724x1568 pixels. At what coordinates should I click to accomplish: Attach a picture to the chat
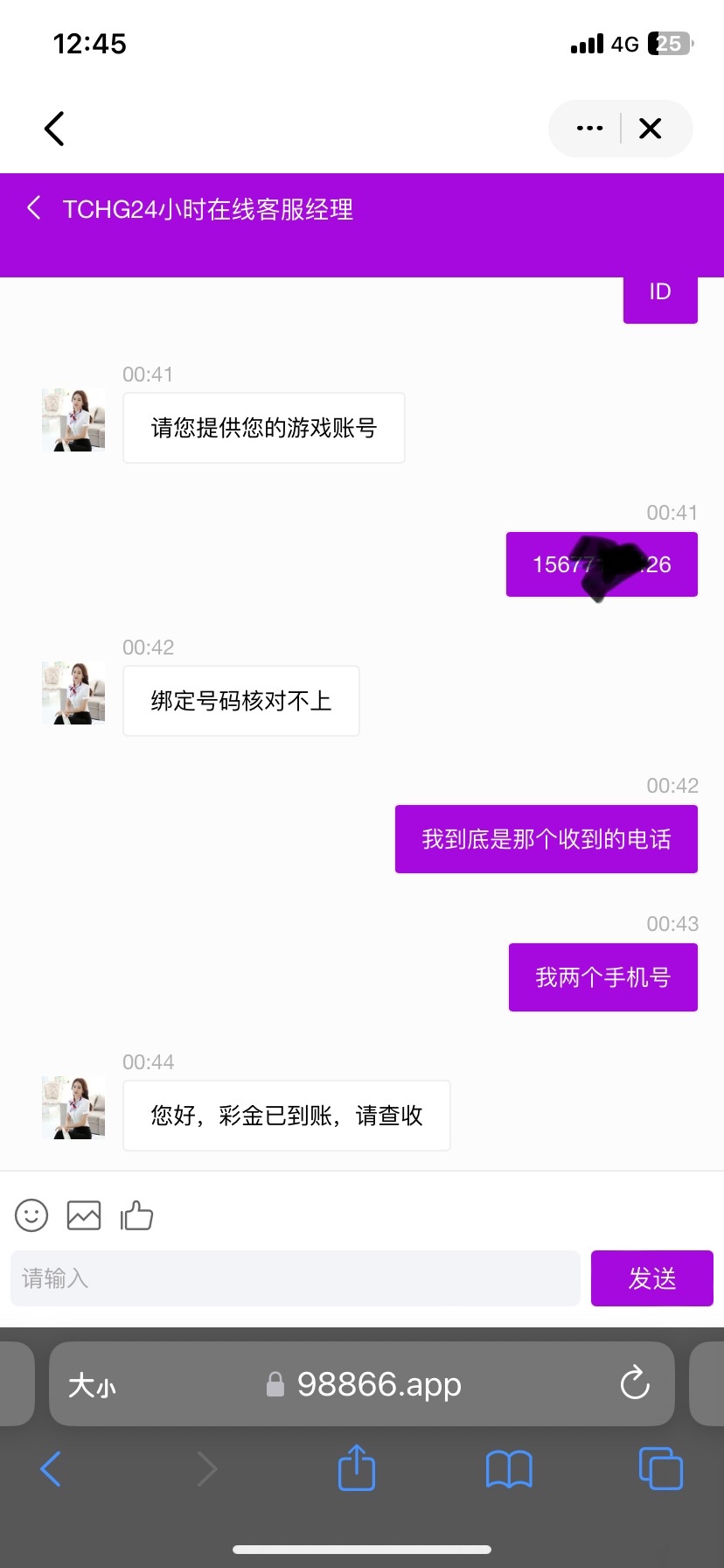click(x=84, y=1215)
